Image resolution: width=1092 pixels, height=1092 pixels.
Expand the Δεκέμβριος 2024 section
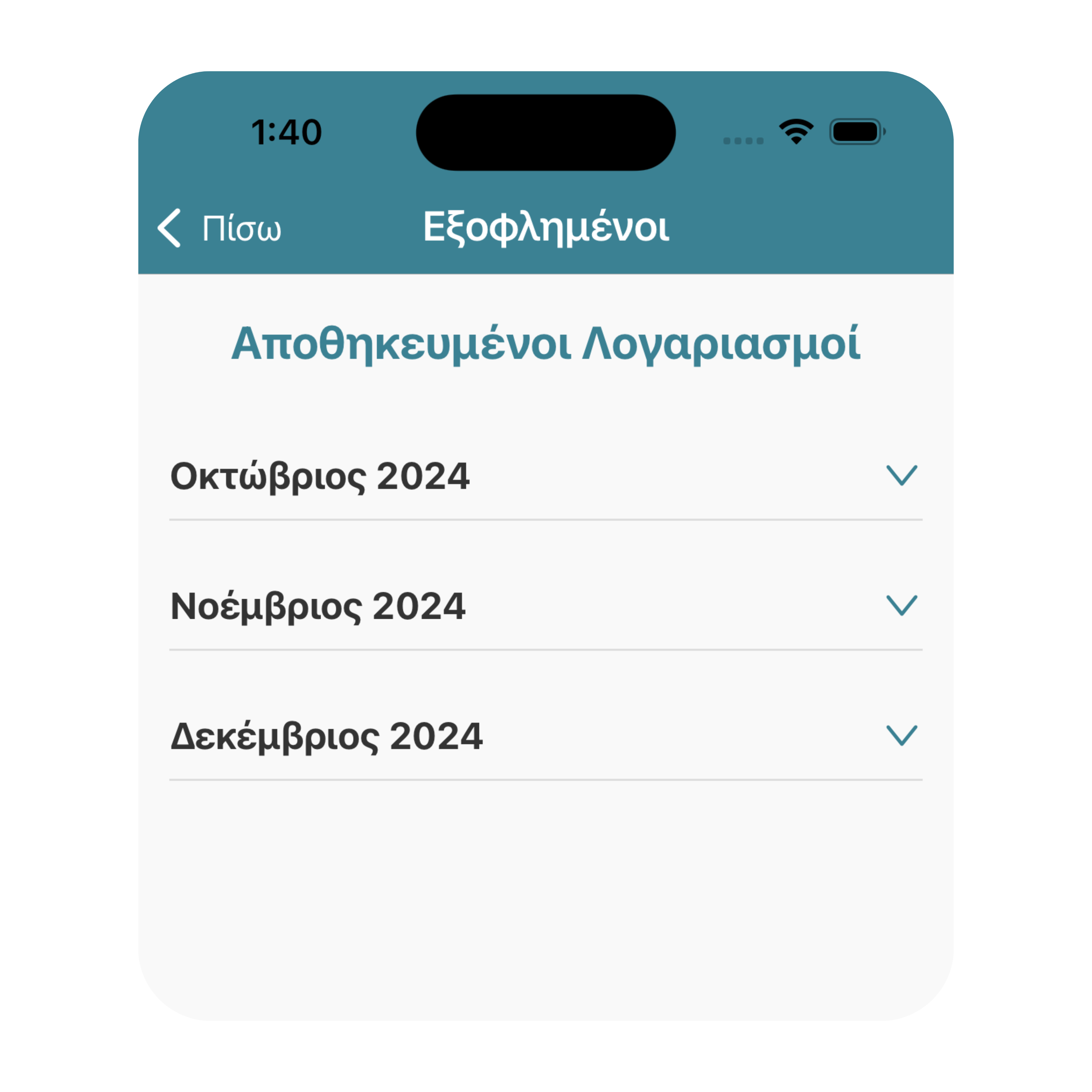(x=902, y=735)
